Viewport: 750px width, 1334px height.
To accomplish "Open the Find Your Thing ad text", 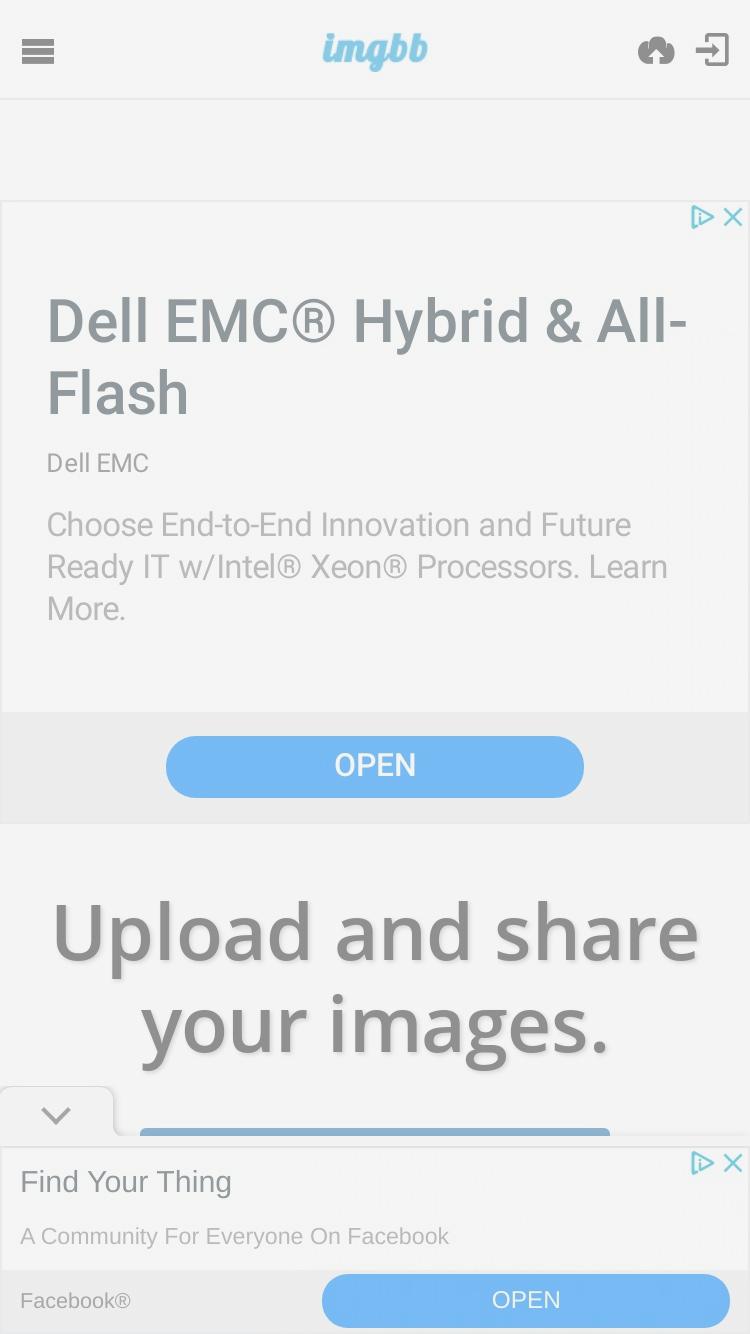I will tap(126, 1182).
